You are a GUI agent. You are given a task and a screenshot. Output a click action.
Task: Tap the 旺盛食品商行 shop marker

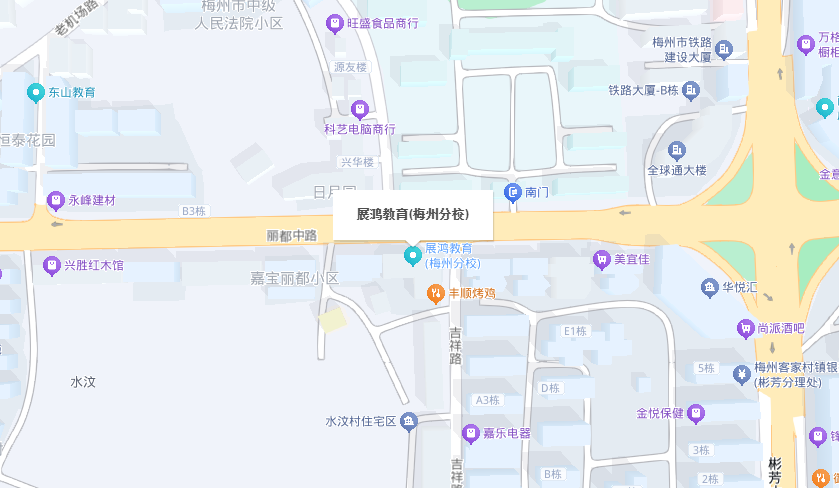tap(335, 22)
